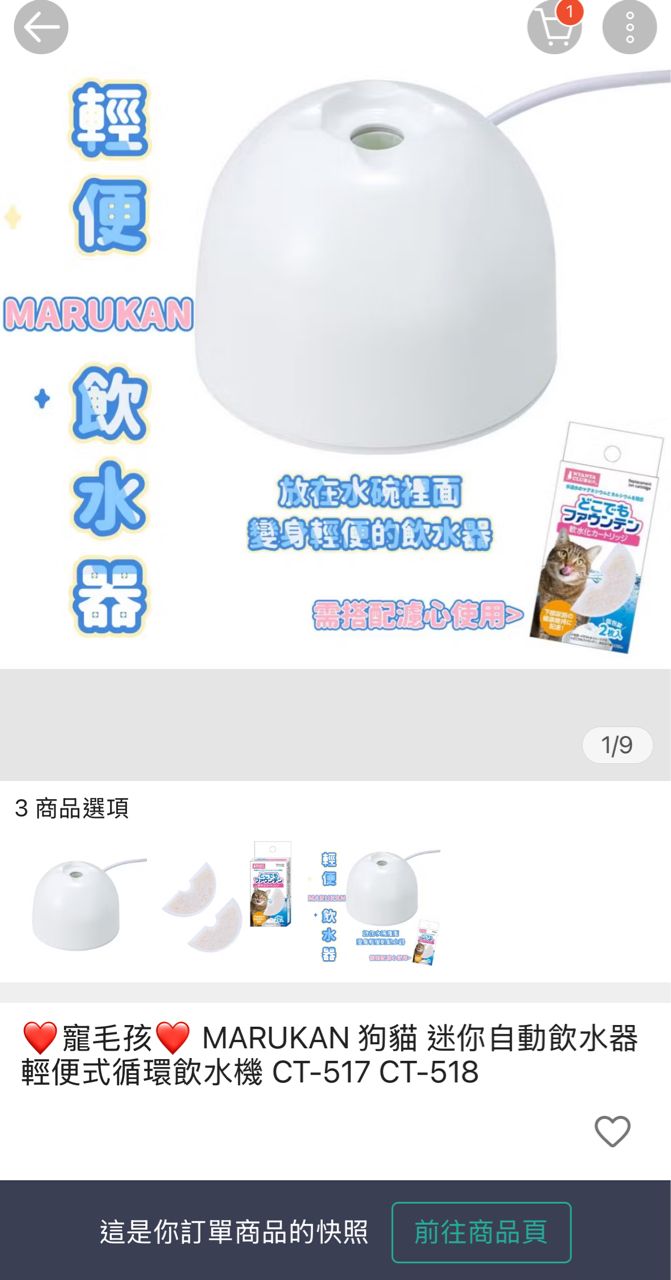Screen dimensions: 671x1280
Task: Tap the main product image
Action: point(335,335)
